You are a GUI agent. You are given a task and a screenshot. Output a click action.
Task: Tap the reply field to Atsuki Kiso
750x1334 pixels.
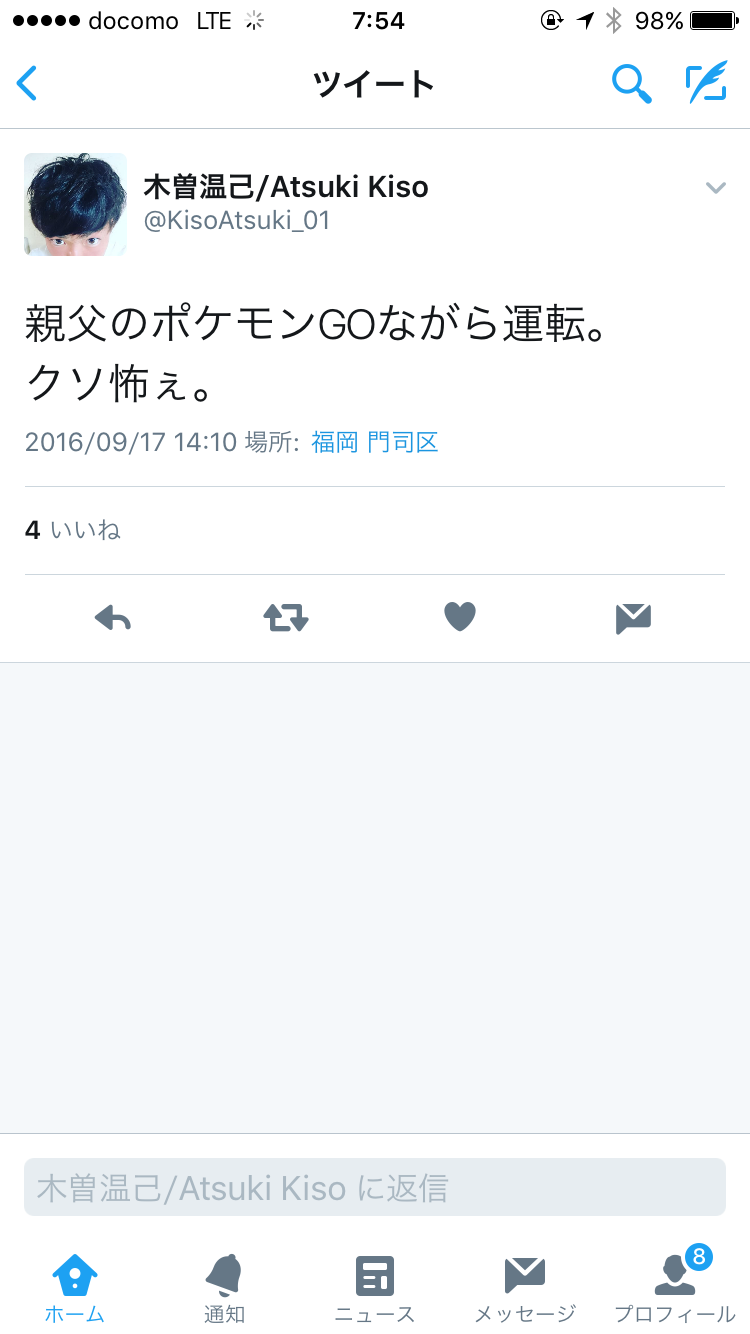click(375, 1187)
